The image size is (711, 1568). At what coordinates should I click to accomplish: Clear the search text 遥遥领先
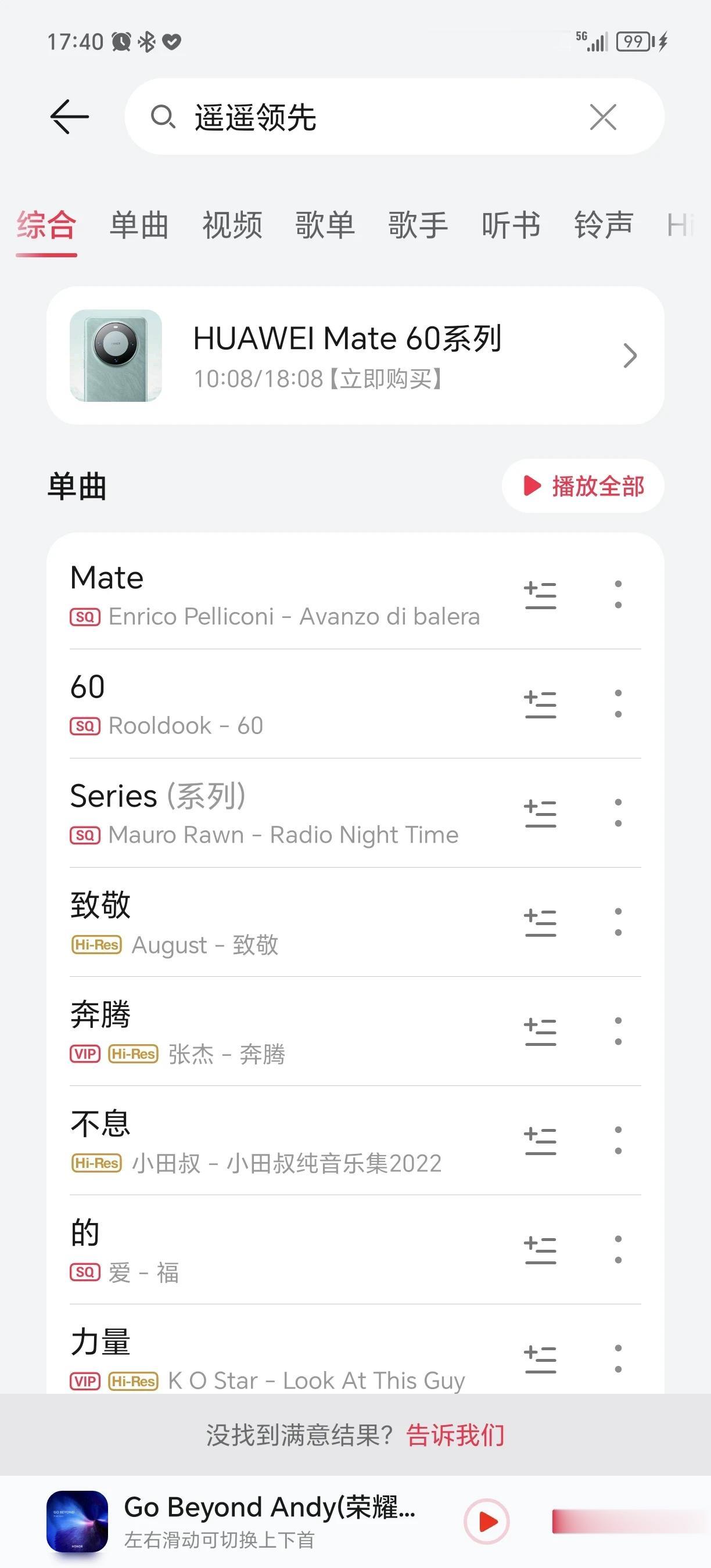tap(602, 117)
